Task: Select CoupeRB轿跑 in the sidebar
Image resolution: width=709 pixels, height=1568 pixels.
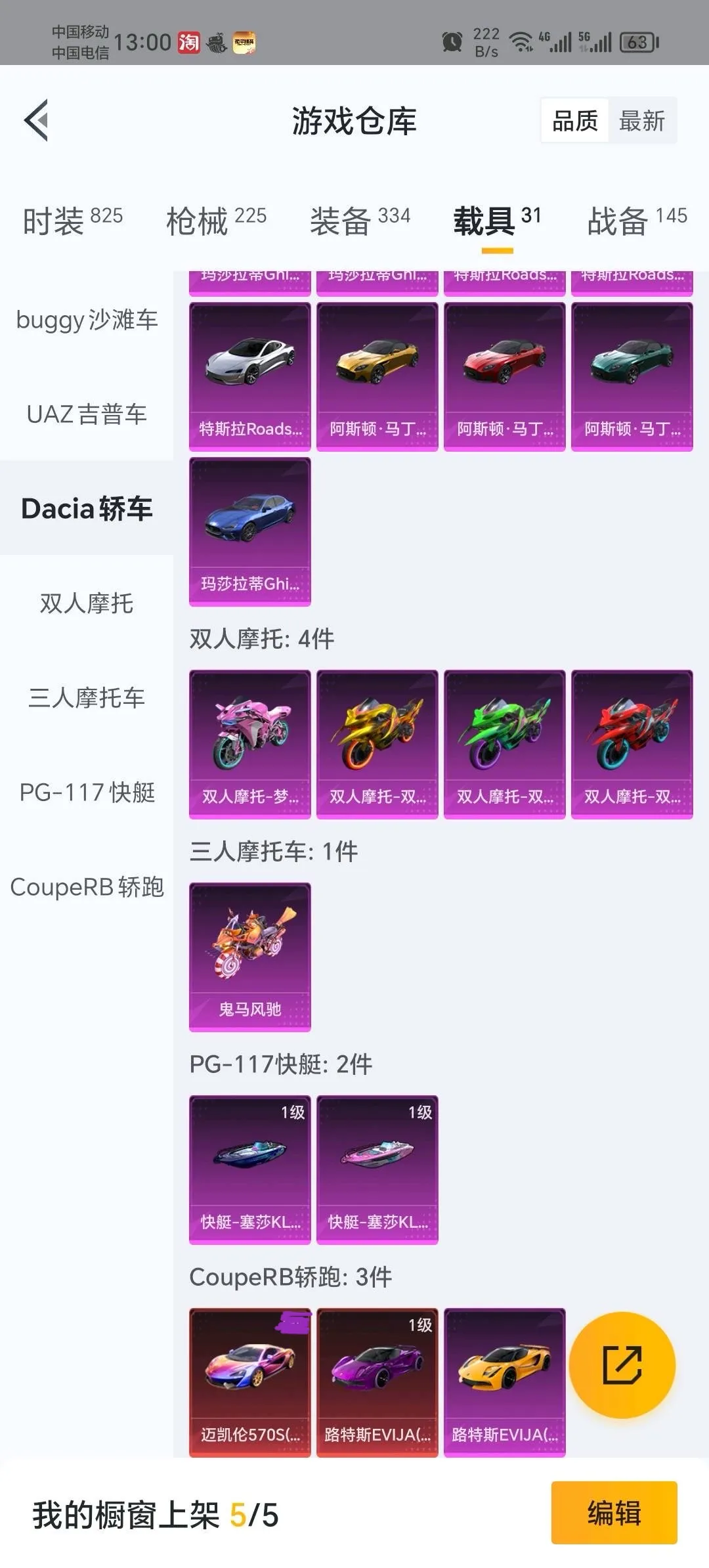Action: tap(87, 886)
